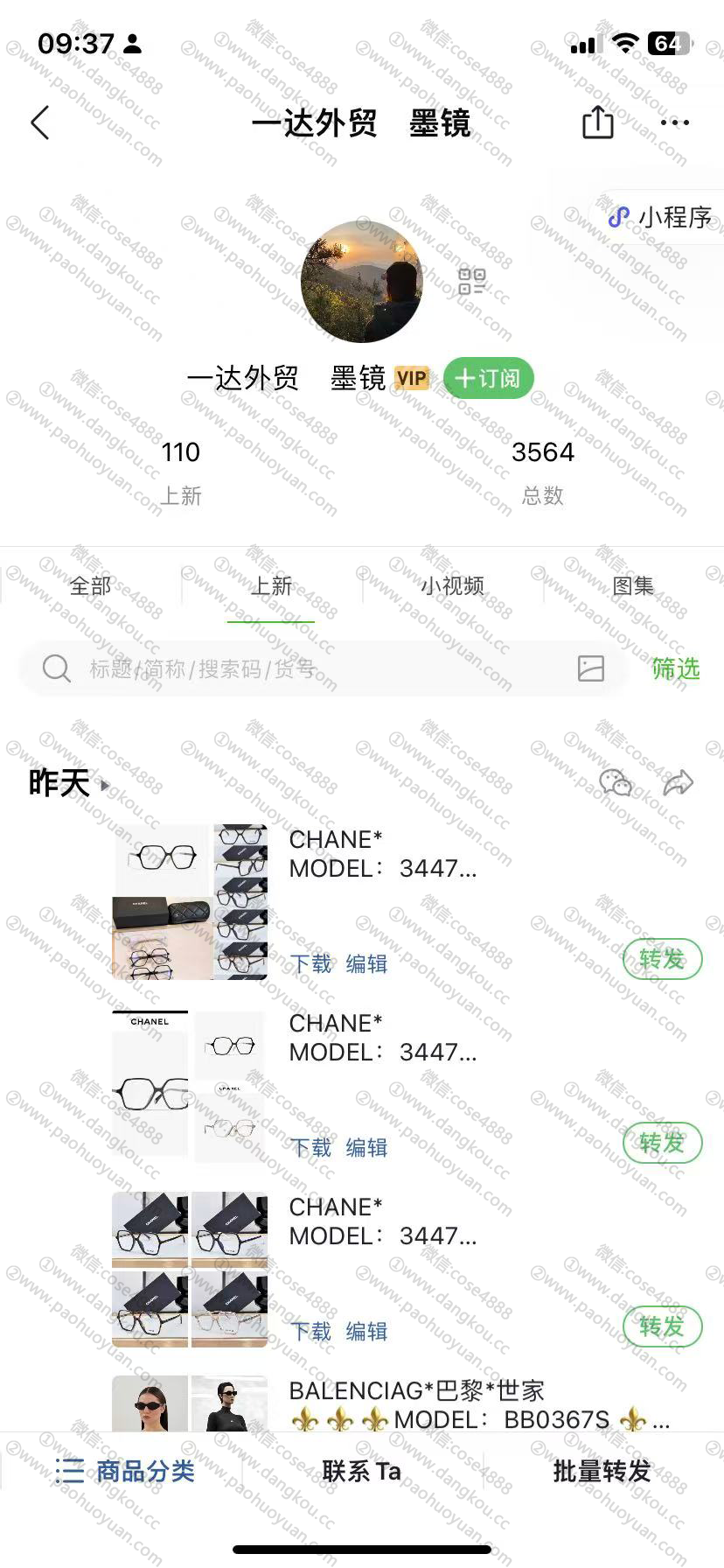Tap 批量转发 for batch forwarding
Screen dimensions: 724x1568
point(602,1471)
